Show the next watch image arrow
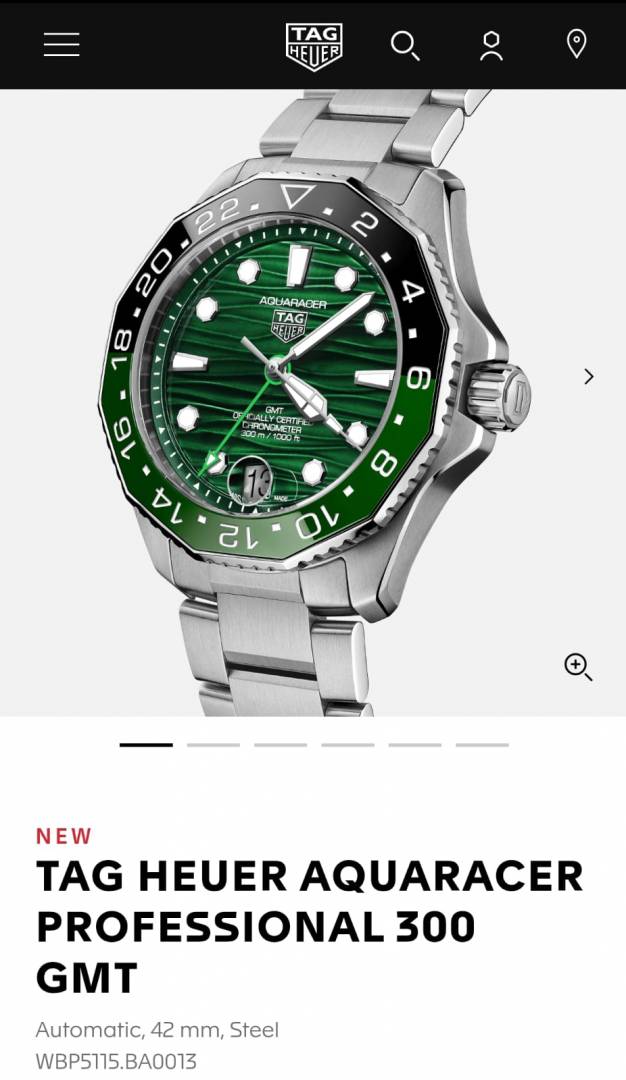 589,377
